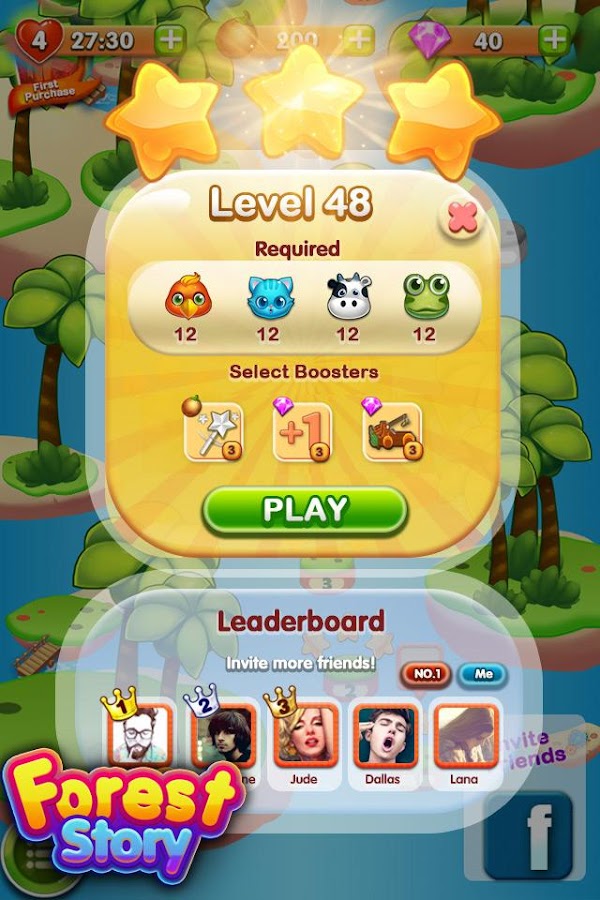The image size is (600, 900).
Task: Buy more gems with the plus button
Action: coord(553,40)
